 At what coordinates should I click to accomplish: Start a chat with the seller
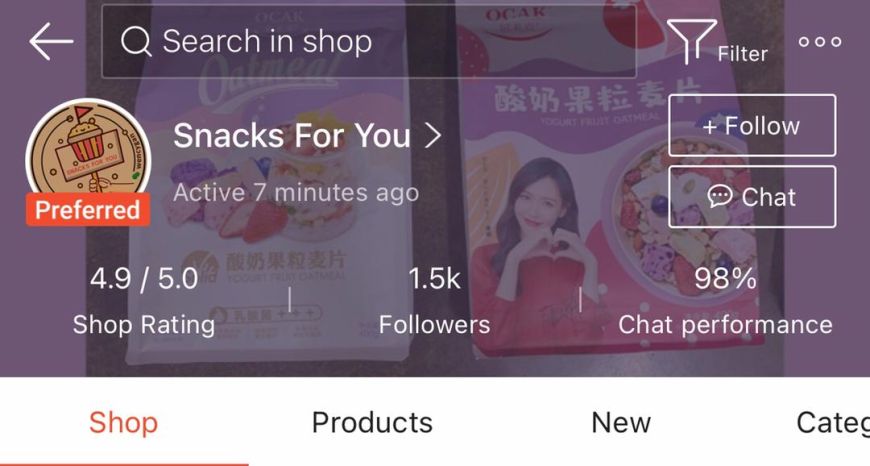pos(751,197)
